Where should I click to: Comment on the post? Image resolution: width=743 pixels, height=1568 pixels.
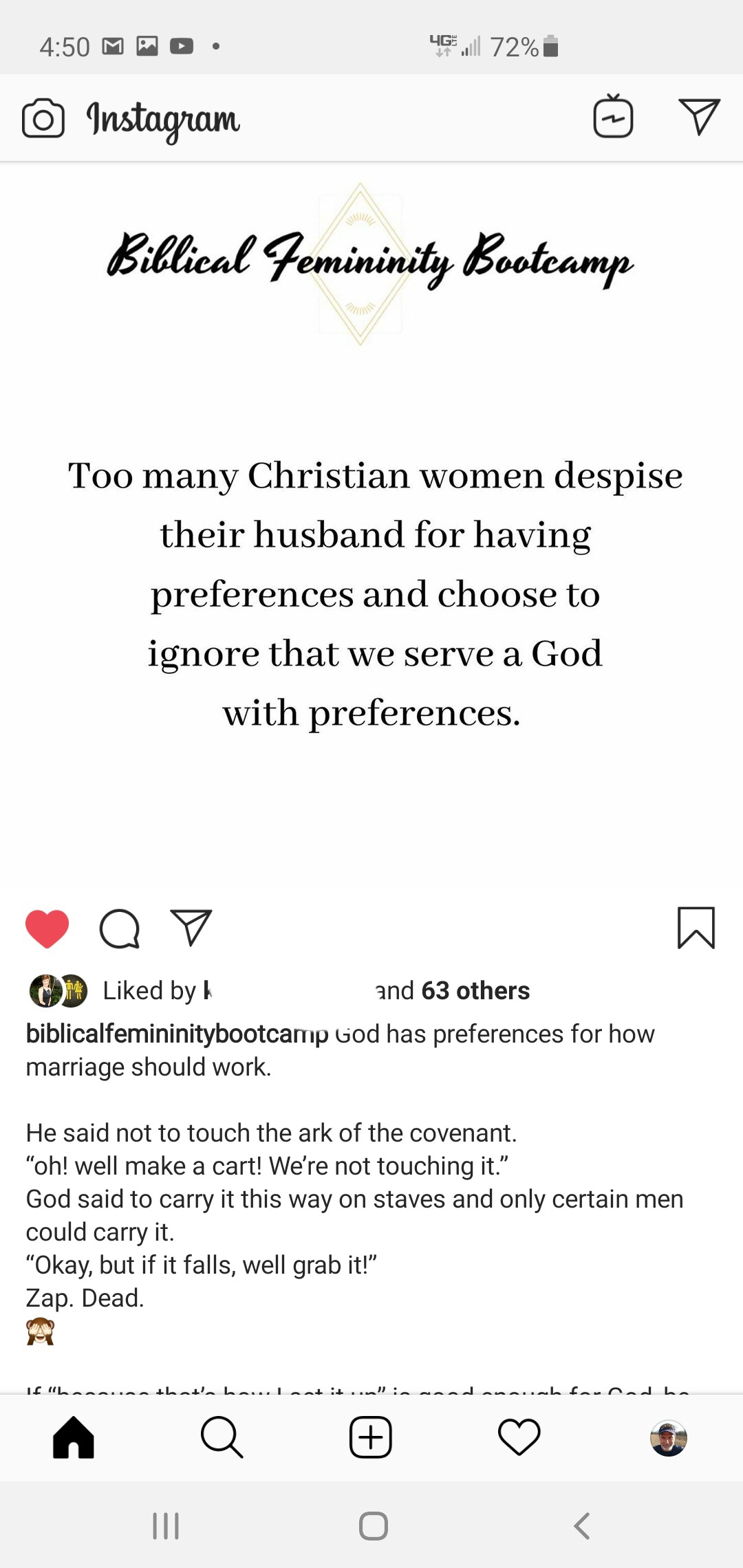120,928
